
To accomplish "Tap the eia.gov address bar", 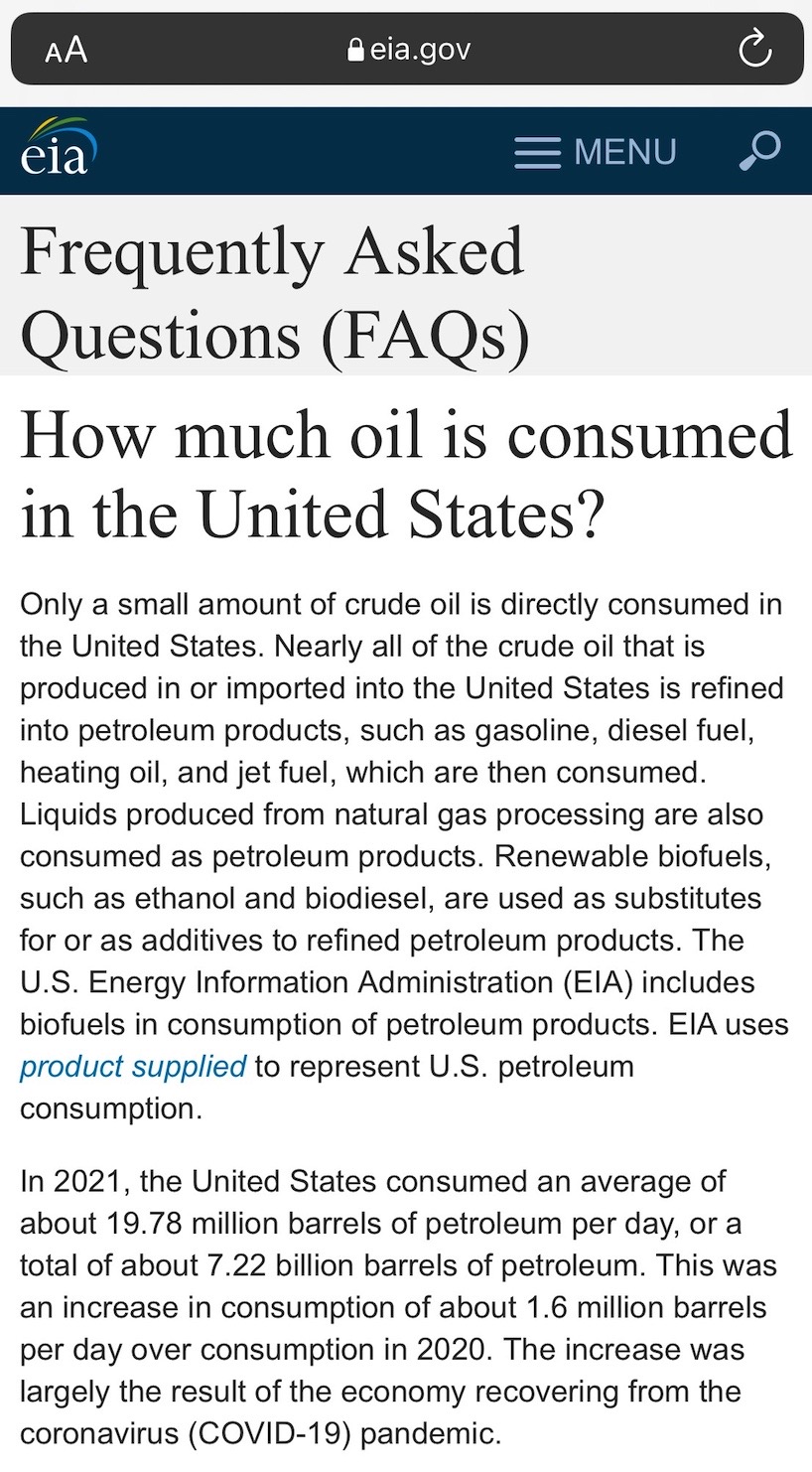I will click(407, 49).
